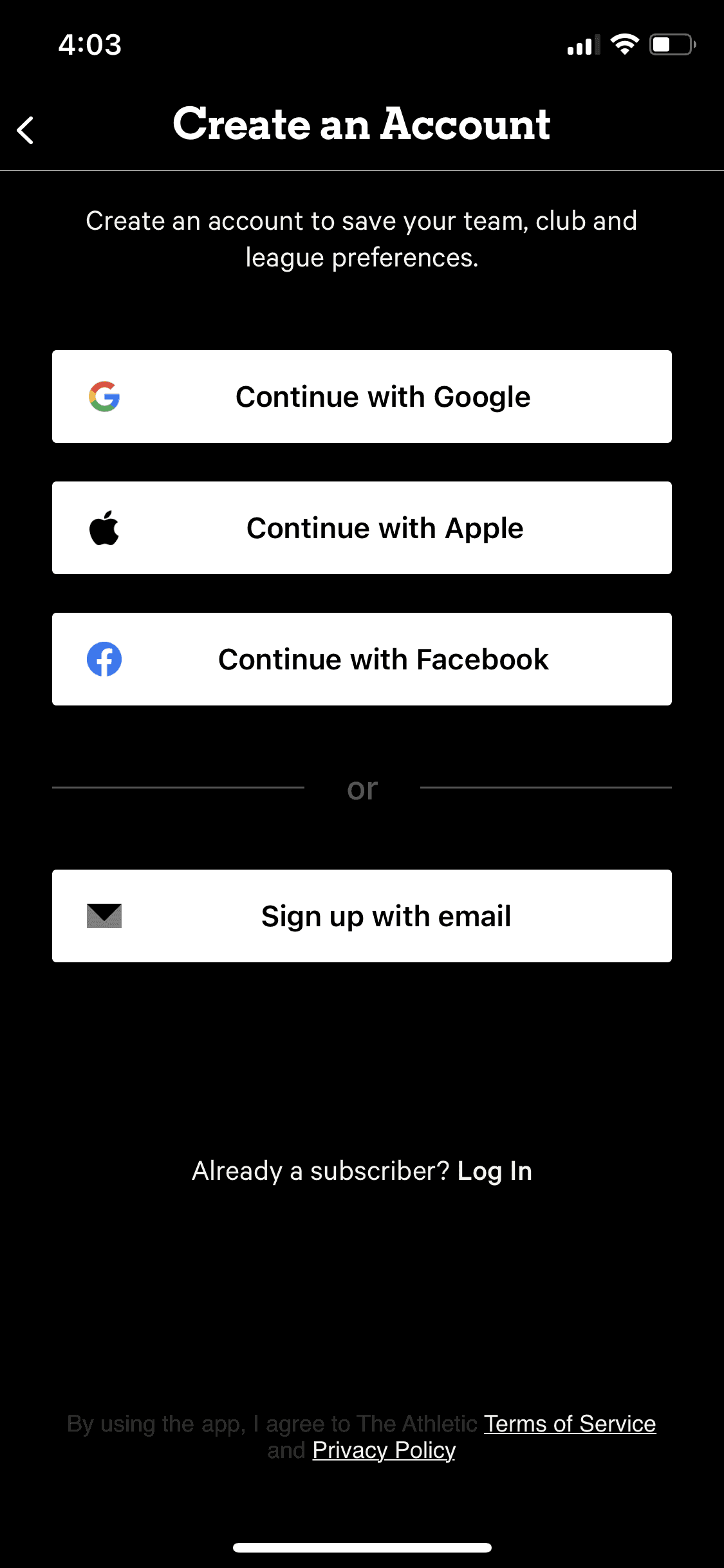Choose Continue with Apple
Screen dimensions: 724x1568
click(362, 528)
